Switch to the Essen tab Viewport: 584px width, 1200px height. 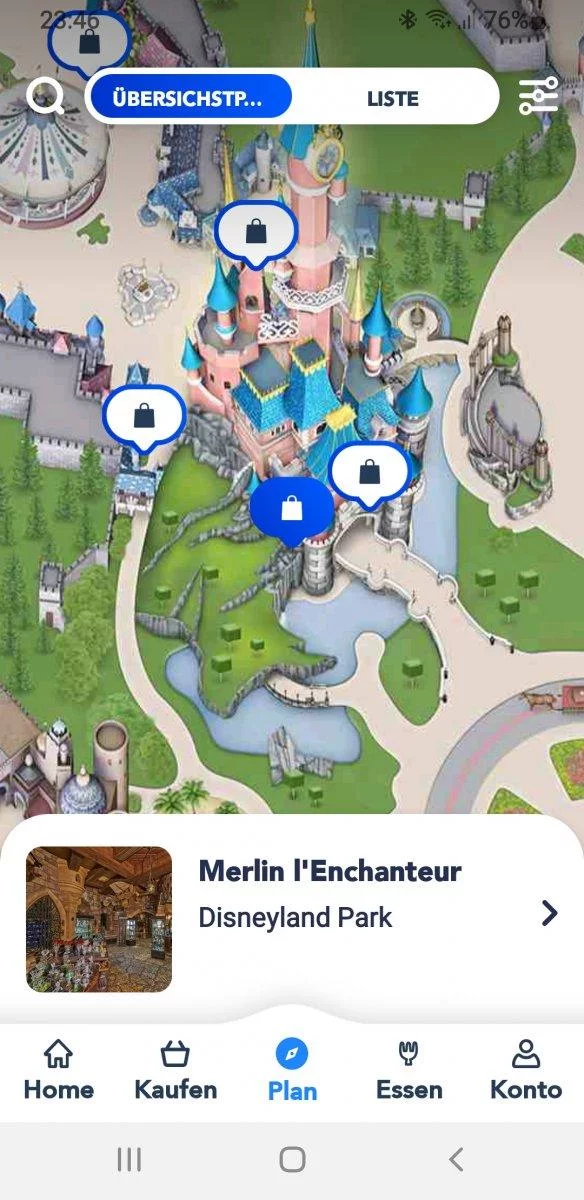coord(409,1069)
